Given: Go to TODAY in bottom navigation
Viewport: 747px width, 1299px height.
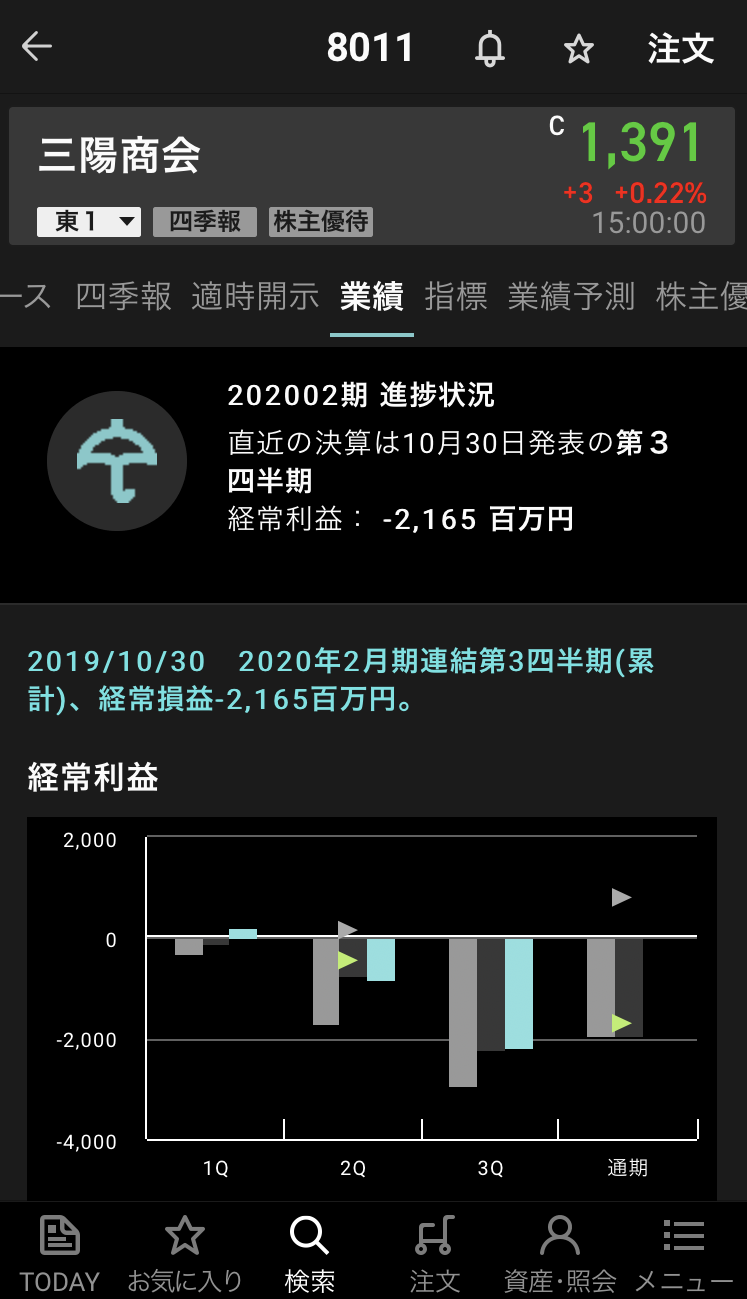Looking at the screenshot, I should 60,1252.
